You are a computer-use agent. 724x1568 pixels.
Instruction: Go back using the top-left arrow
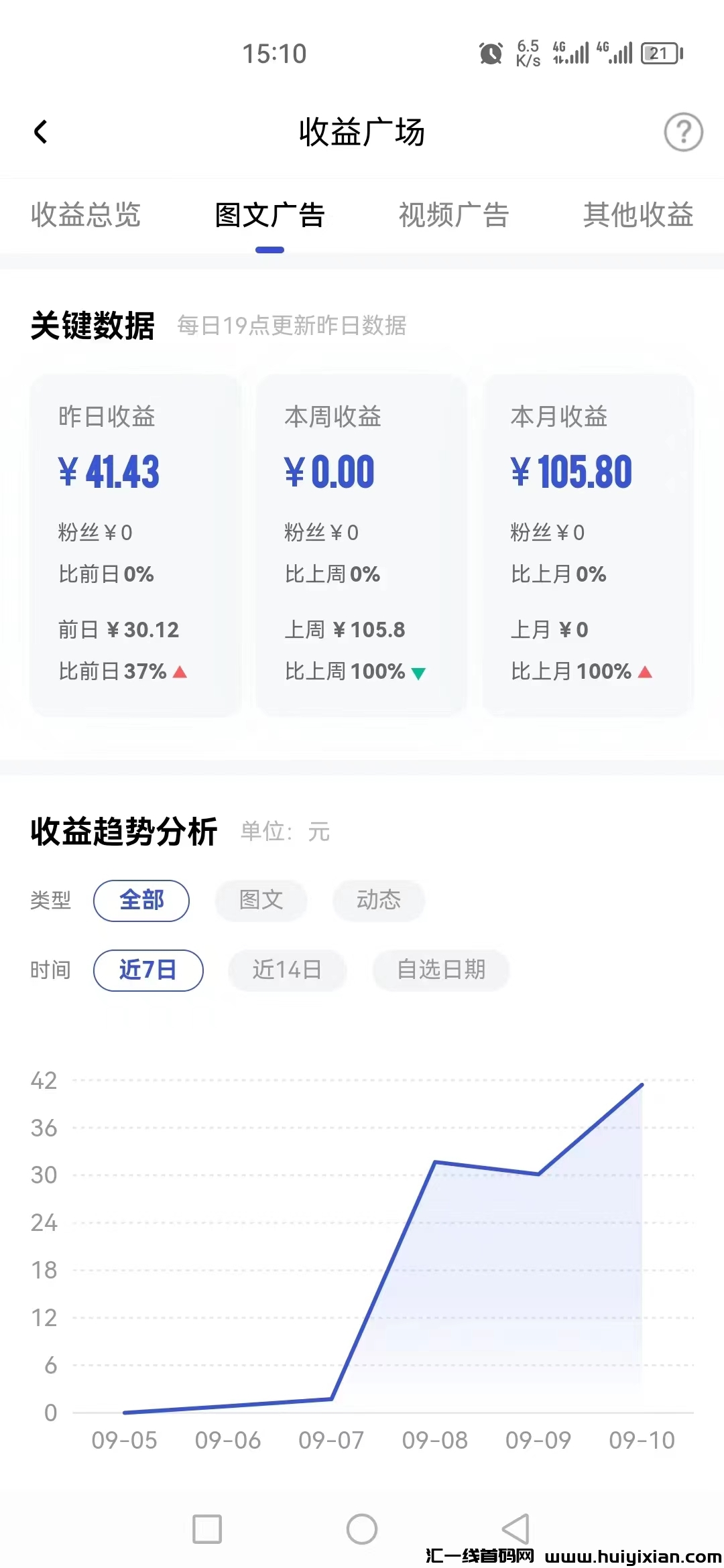[41, 132]
